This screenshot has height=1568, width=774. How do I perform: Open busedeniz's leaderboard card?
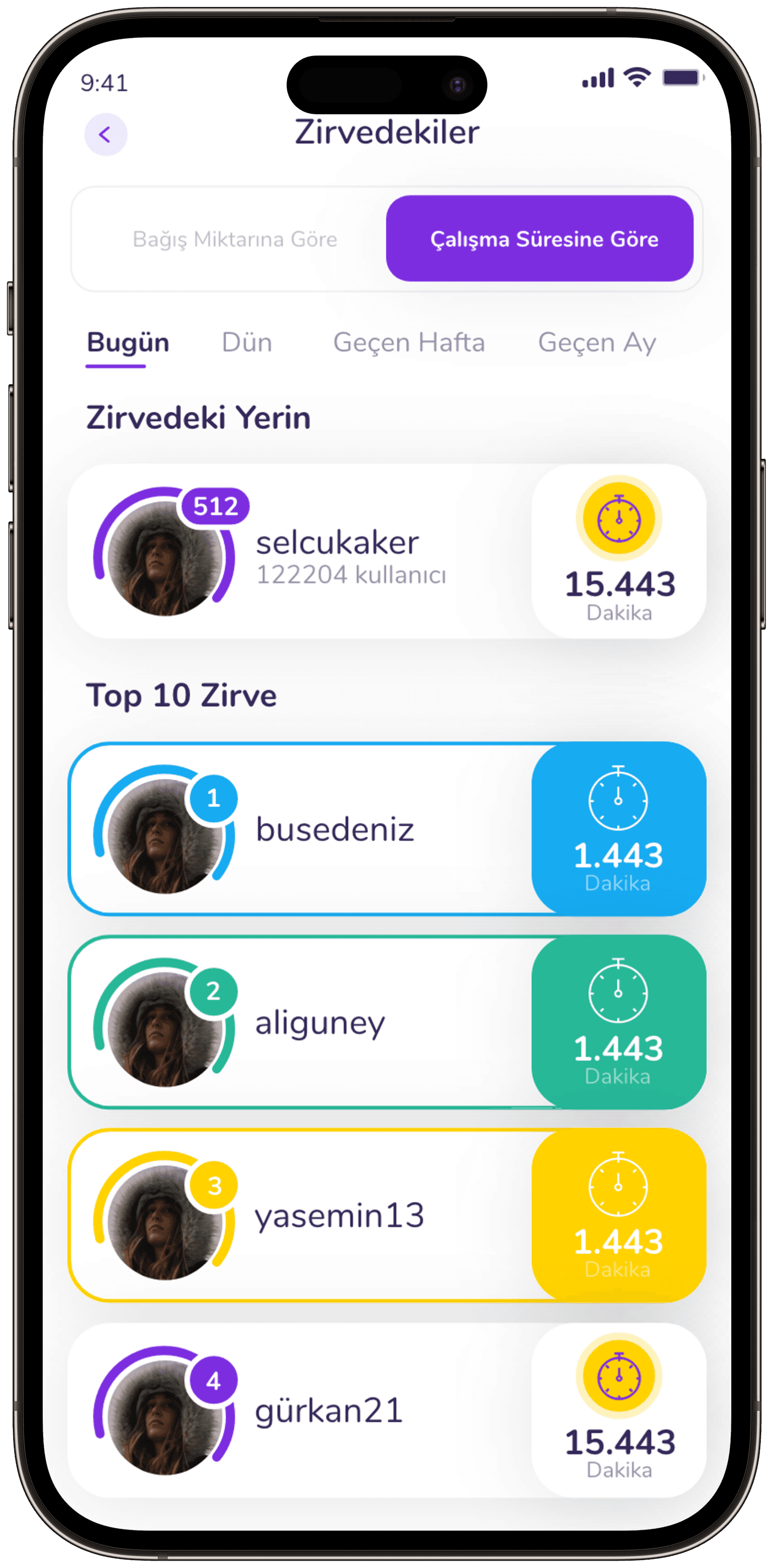click(x=386, y=829)
